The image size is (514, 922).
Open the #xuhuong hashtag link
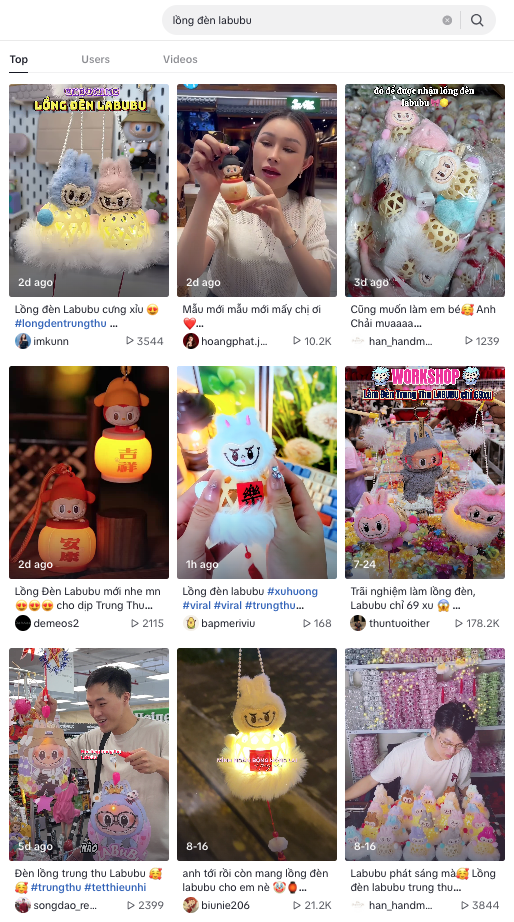pyautogui.click(x=292, y=592)
